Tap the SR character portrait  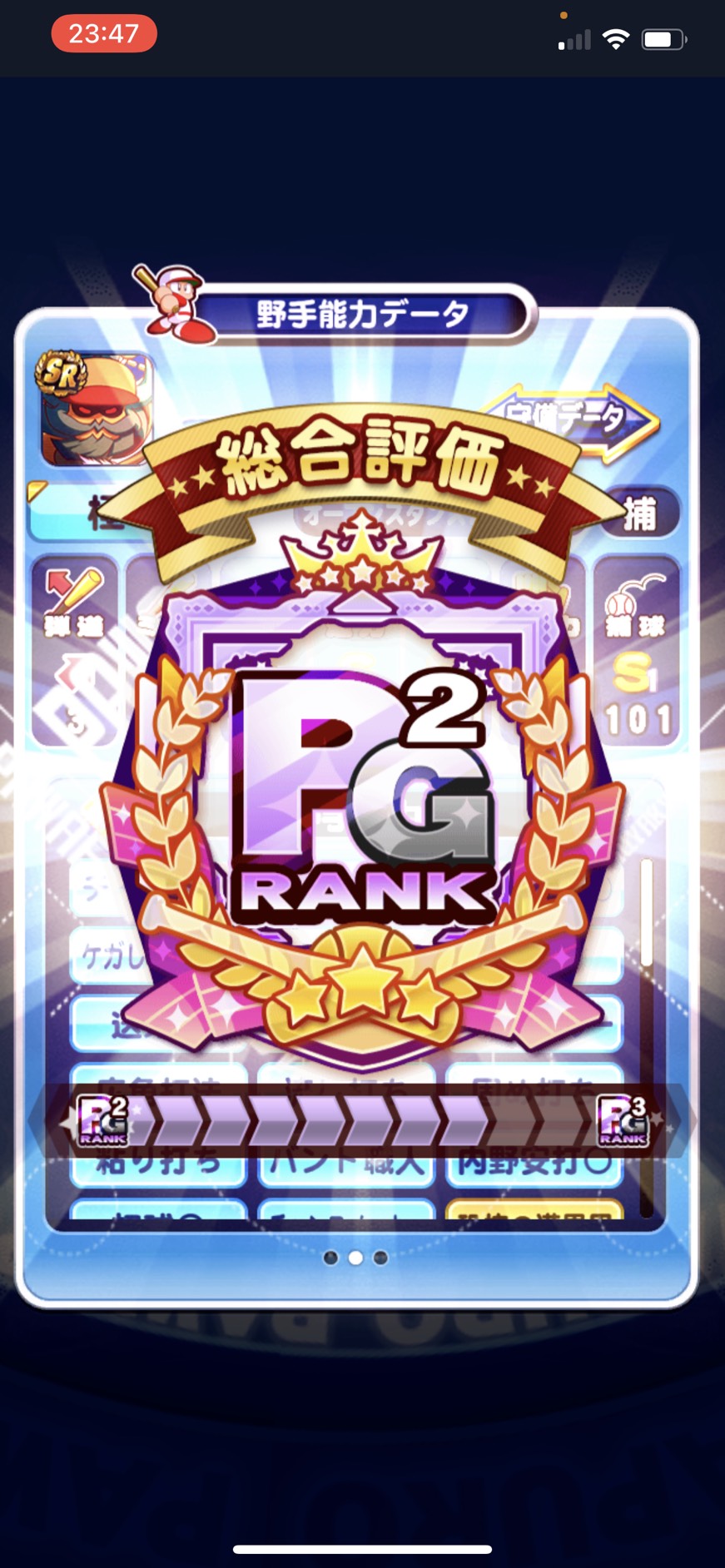click(96, 407)
